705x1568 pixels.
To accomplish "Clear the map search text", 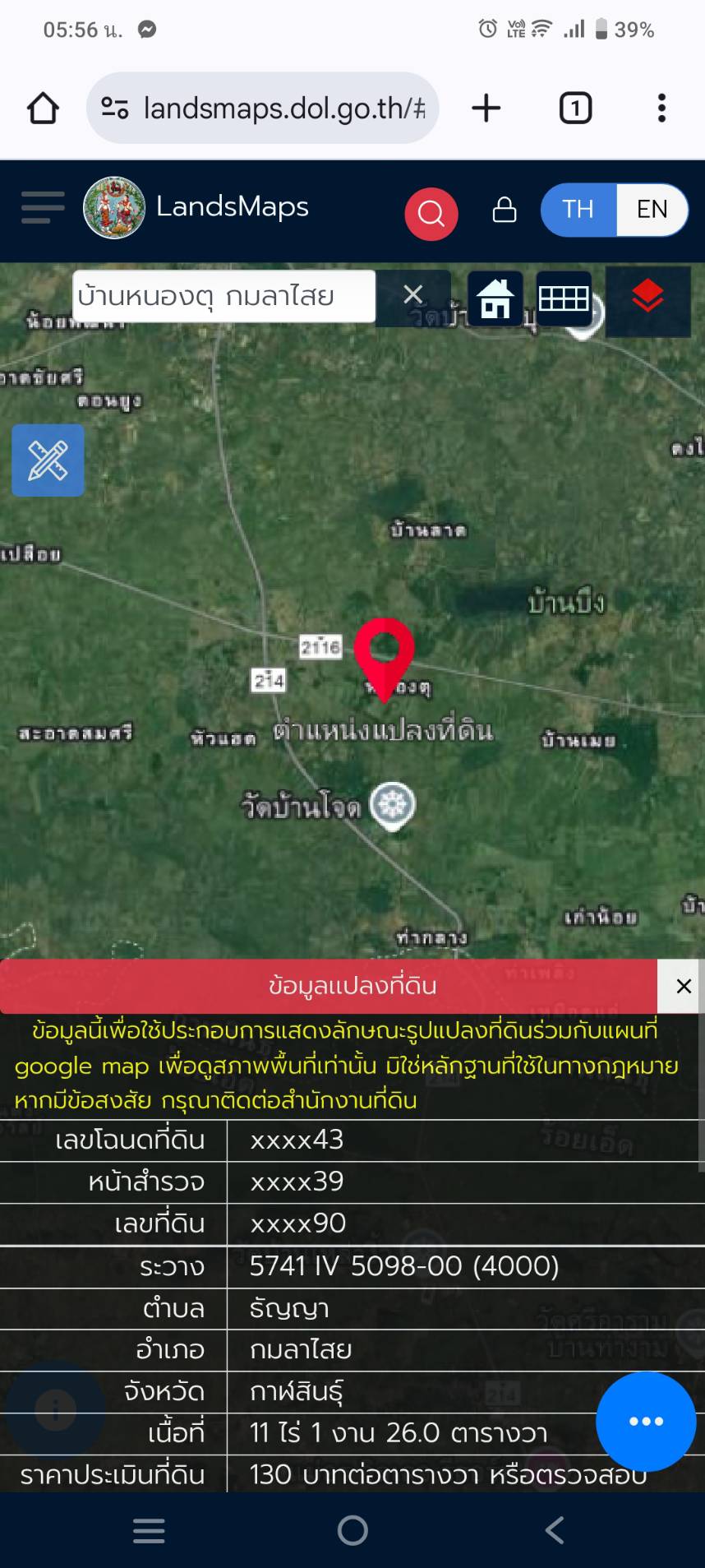I will pos(413,294).
